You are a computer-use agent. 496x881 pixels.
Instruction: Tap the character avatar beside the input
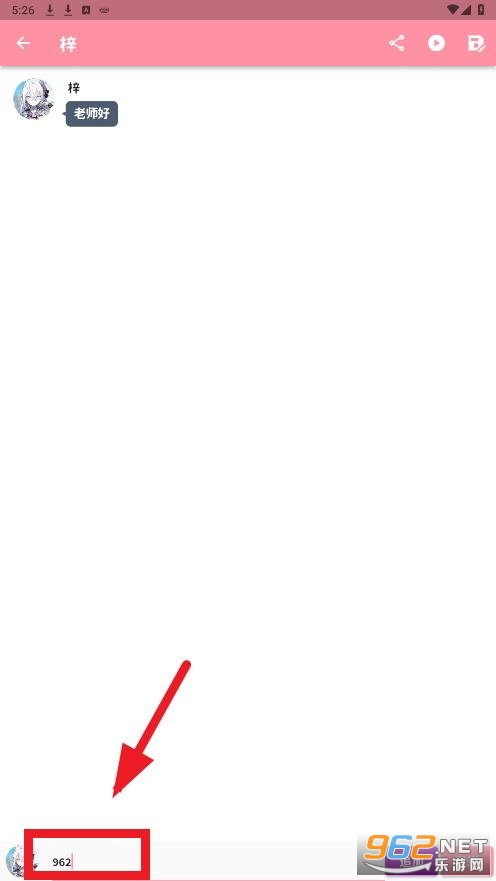(x=15, y=860)
